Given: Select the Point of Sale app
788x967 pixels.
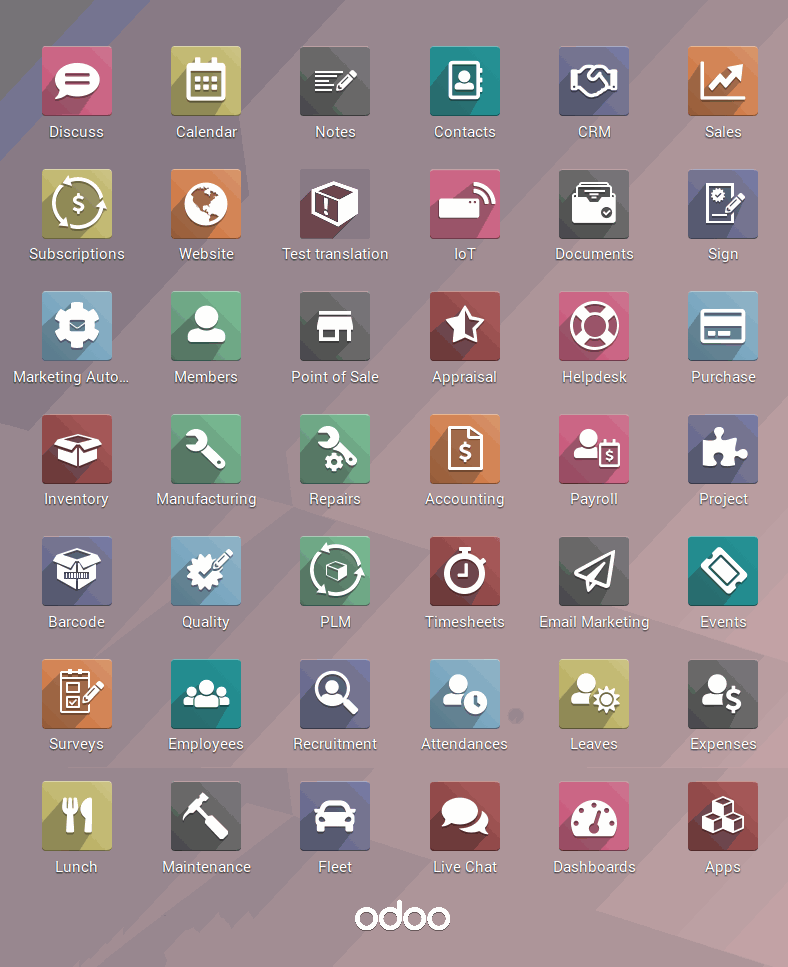Looking at the screenshot, I should pyautogui.click(x=335, y=326).
